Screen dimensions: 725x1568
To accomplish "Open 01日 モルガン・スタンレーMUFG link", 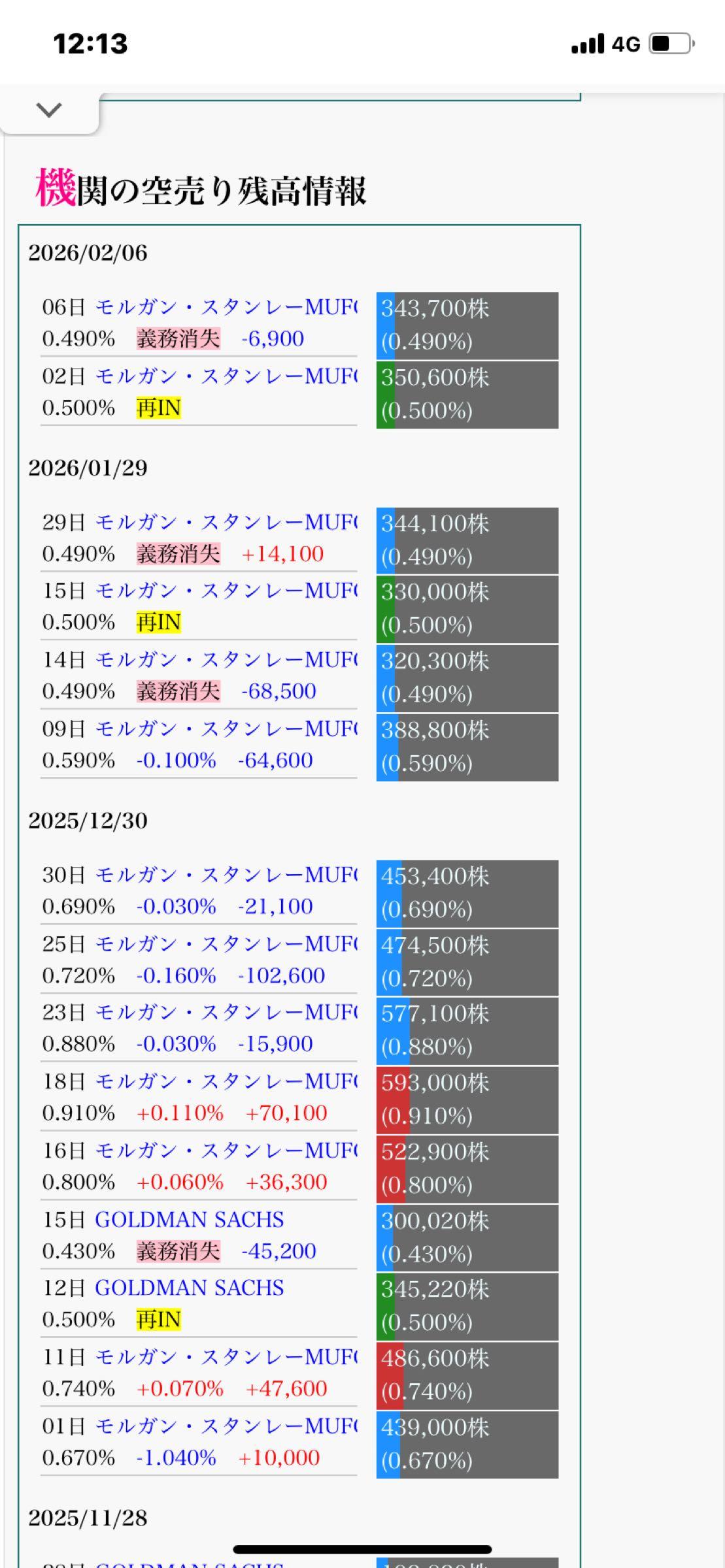I will (226, 1426).
